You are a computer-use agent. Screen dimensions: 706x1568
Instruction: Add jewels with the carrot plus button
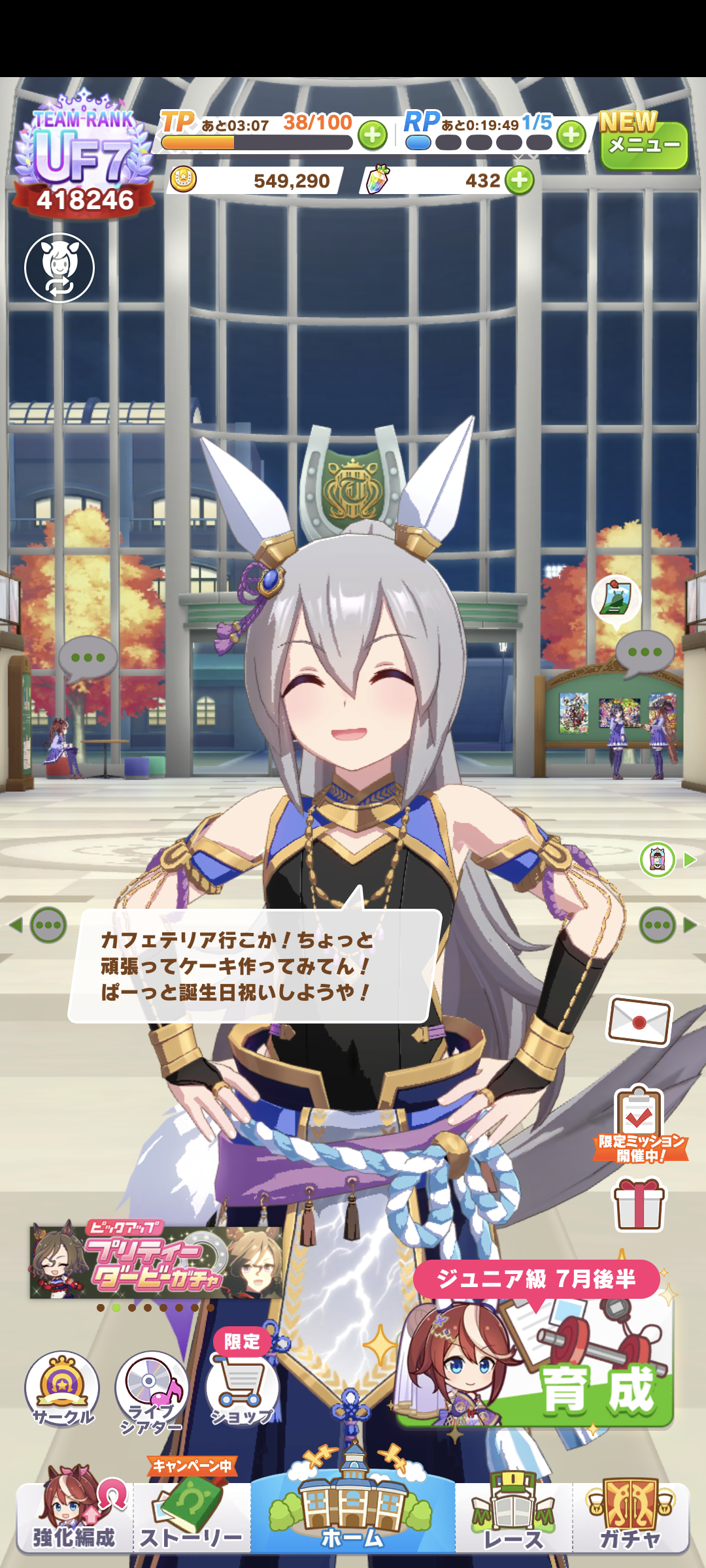[x=520, y=180]
